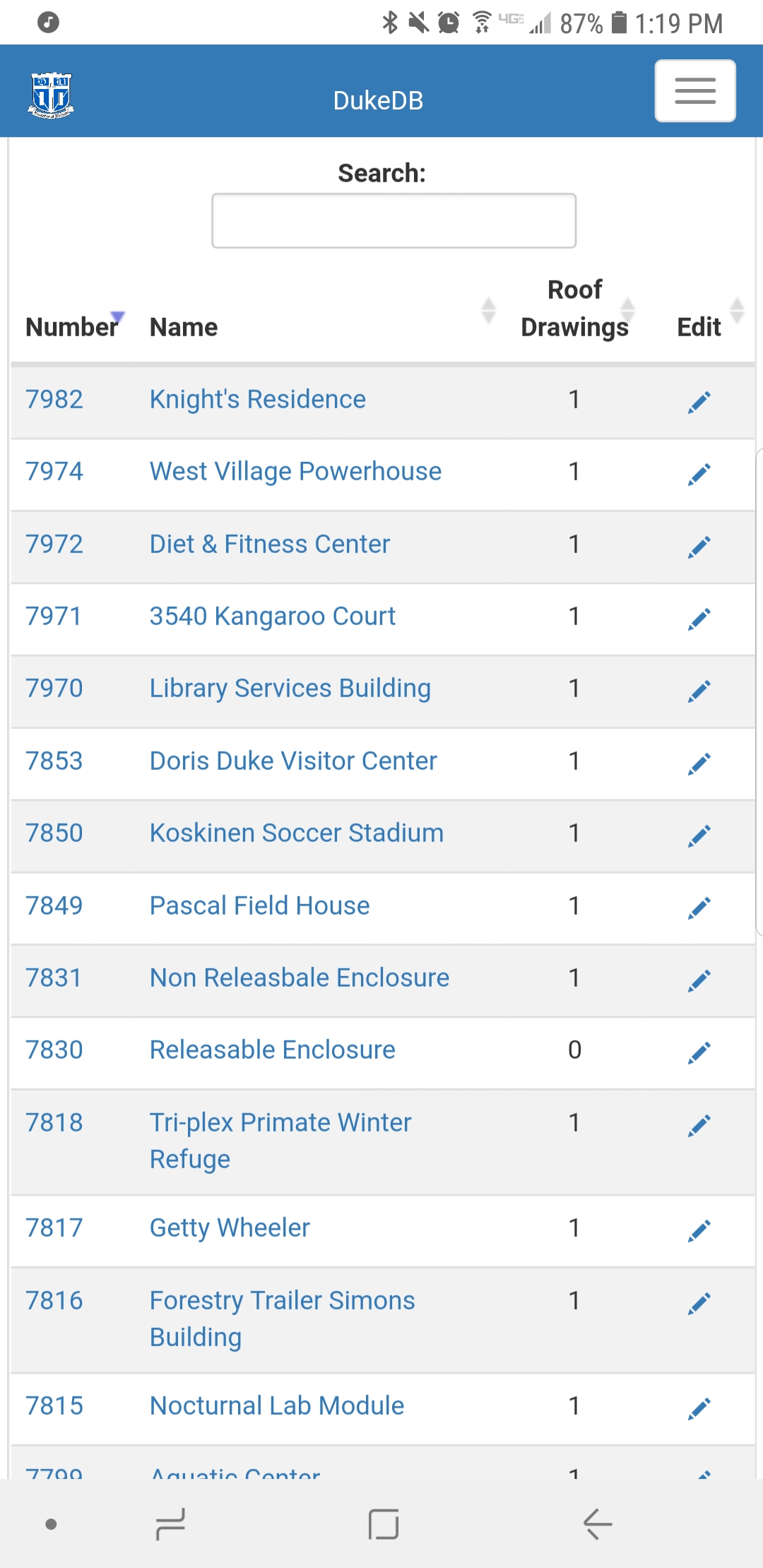763x1568 pixels.
Task: Edit the Knight's Residence entry
Action: (x=699, y=402)
